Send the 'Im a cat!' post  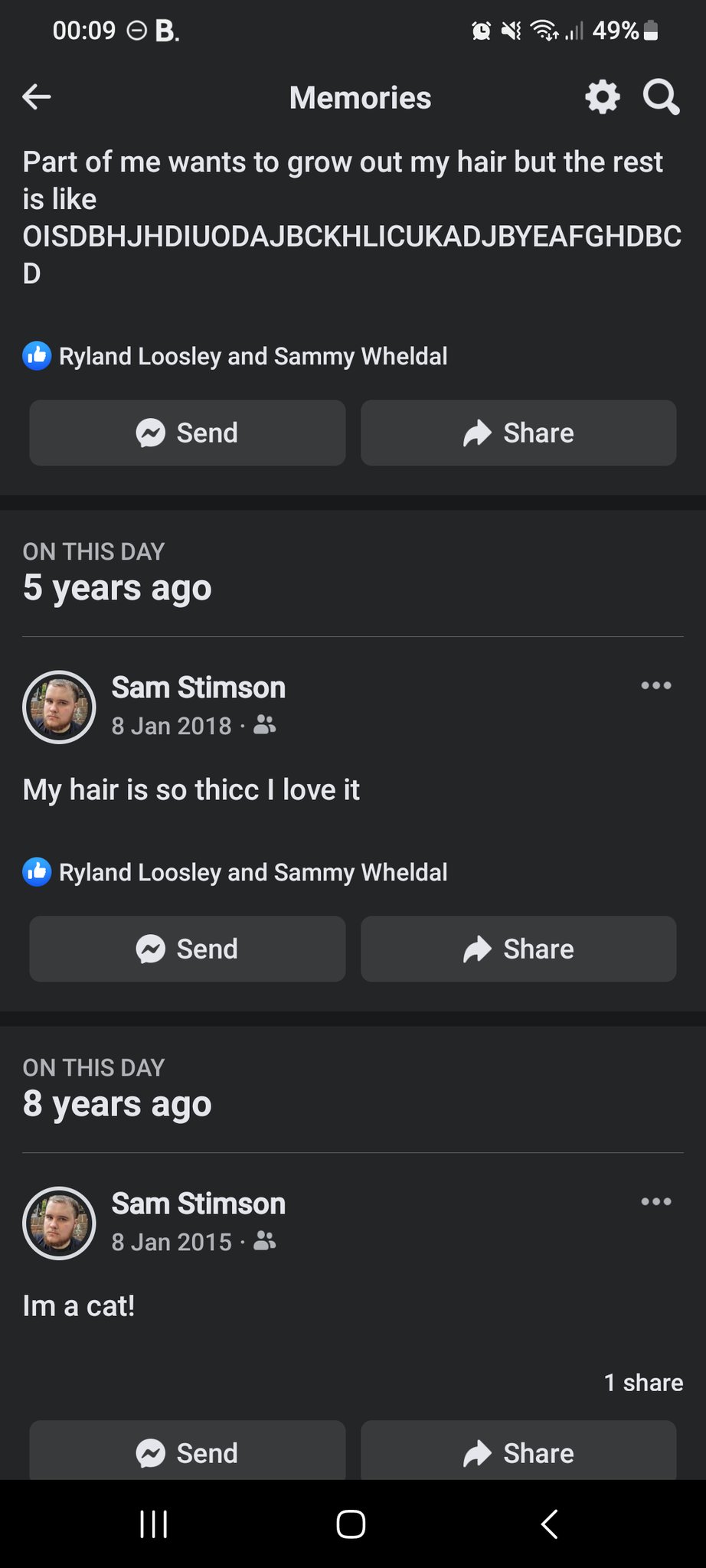click(188, 1452)
